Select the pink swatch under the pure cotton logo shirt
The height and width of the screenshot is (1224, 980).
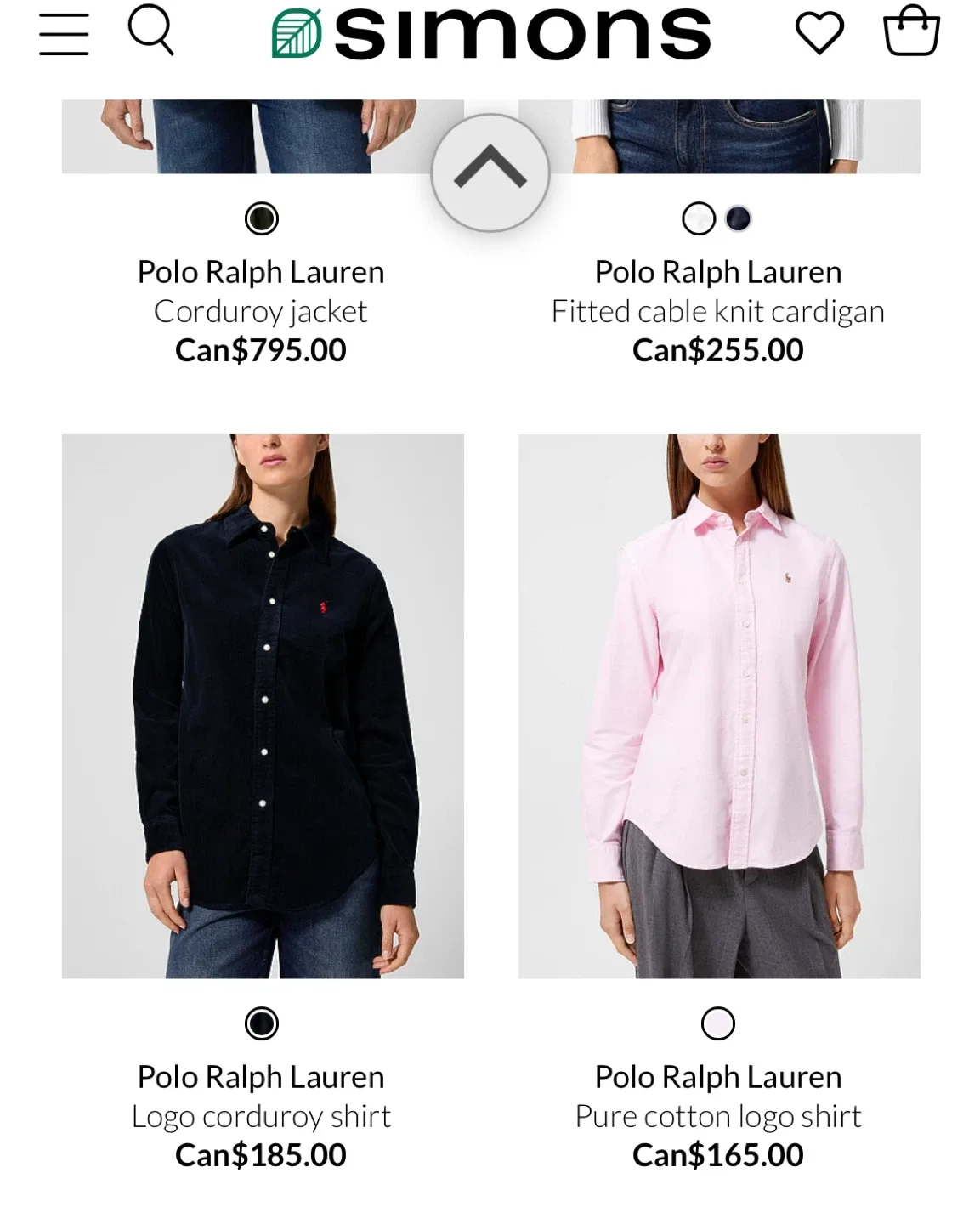tap(718, 1024)
